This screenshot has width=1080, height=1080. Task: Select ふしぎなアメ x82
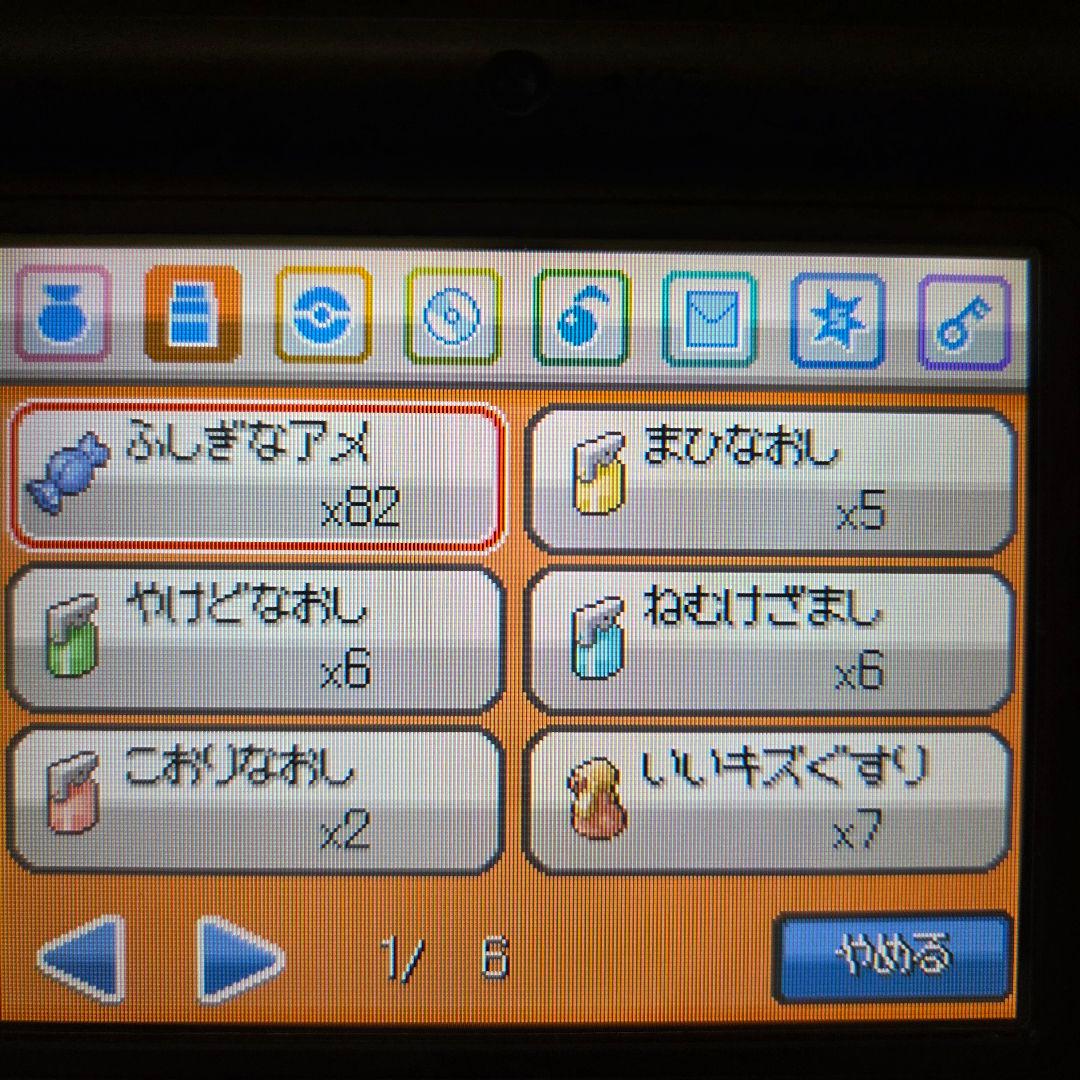pyautogui.click(x=258, y=477)
